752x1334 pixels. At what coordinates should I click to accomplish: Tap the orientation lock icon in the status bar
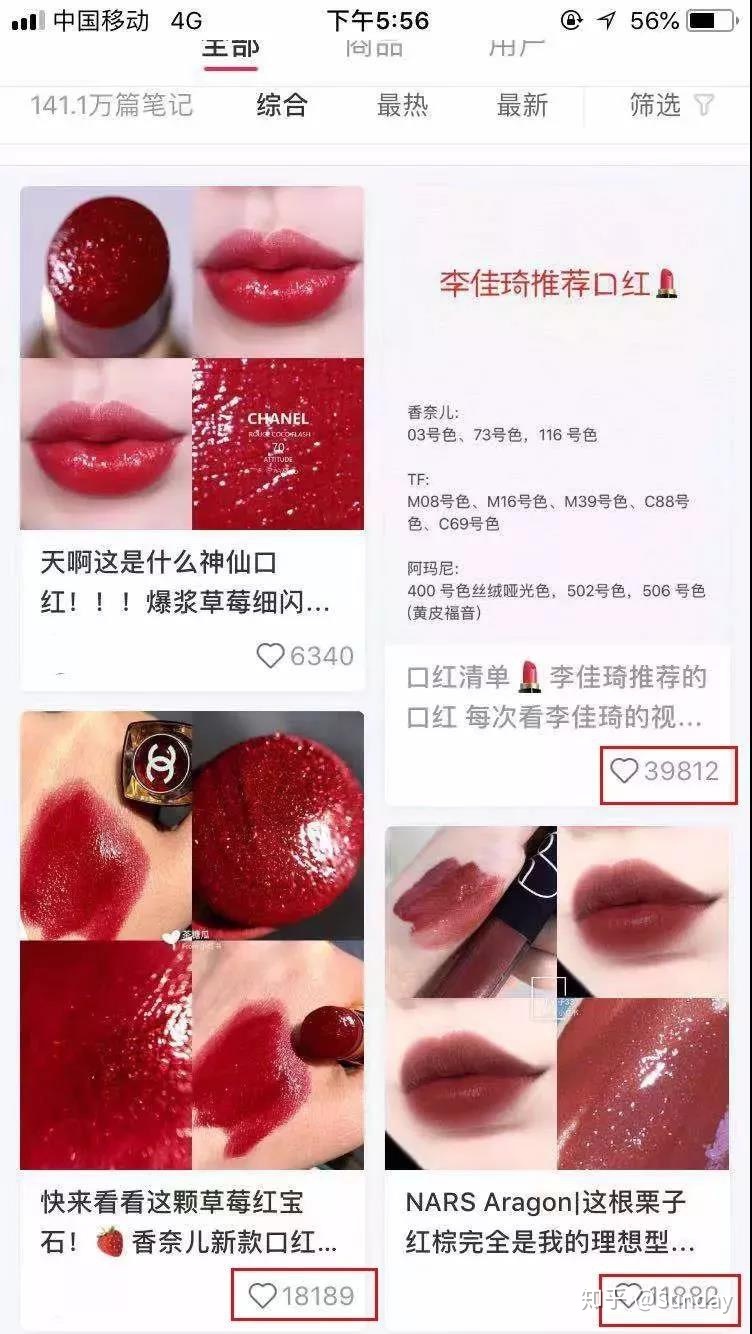point(572,16)
